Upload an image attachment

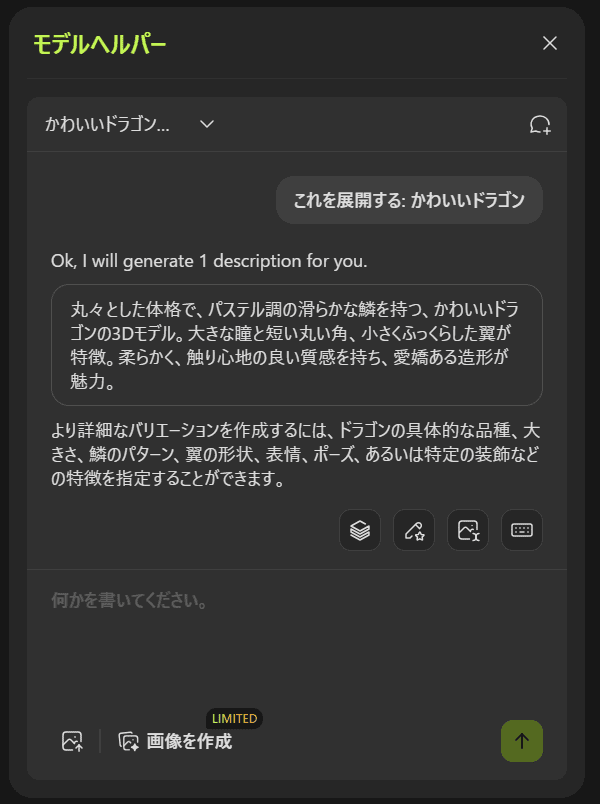pyautogui.click(x=72, y=741)
